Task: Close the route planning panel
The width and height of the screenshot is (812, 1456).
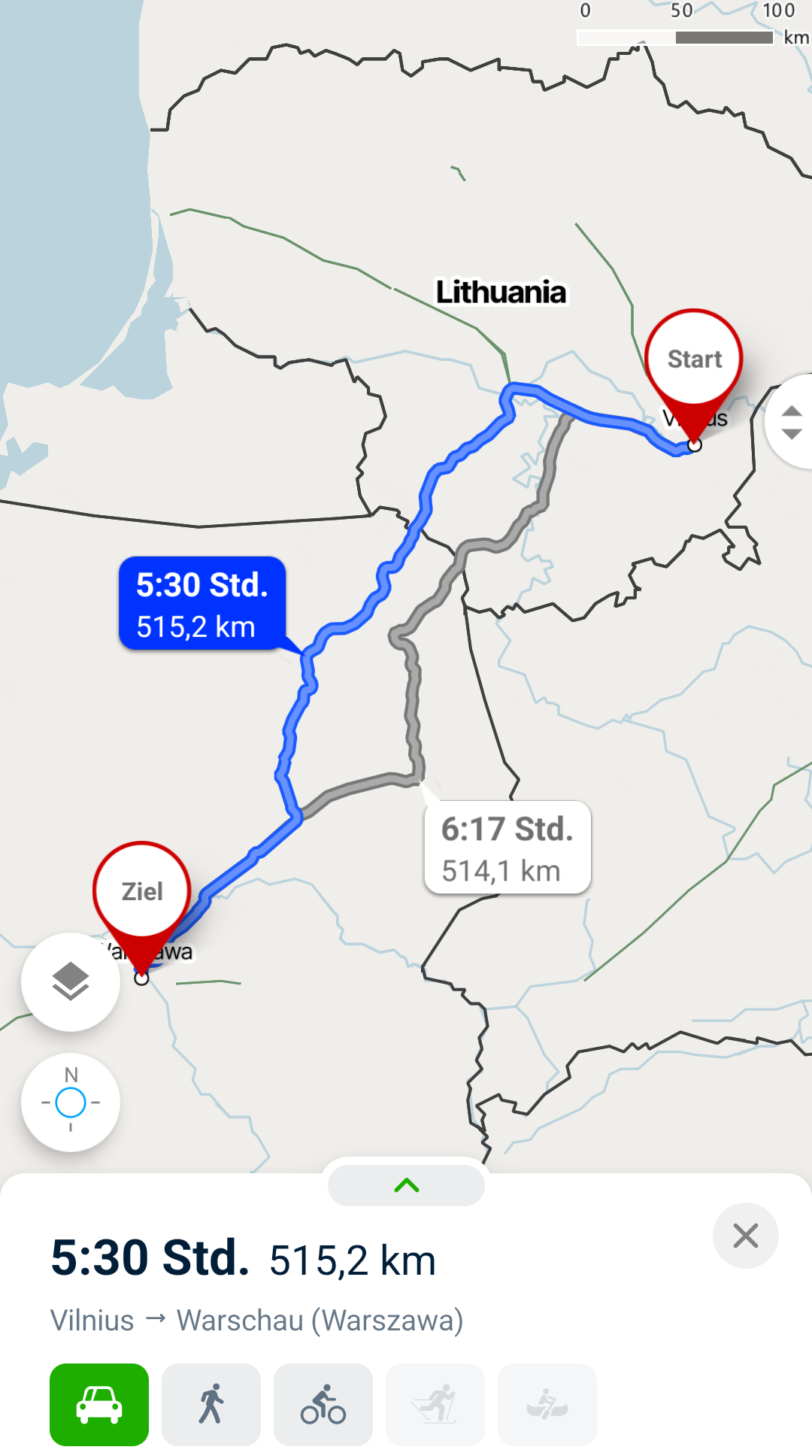Action: tap(745, 1236)
